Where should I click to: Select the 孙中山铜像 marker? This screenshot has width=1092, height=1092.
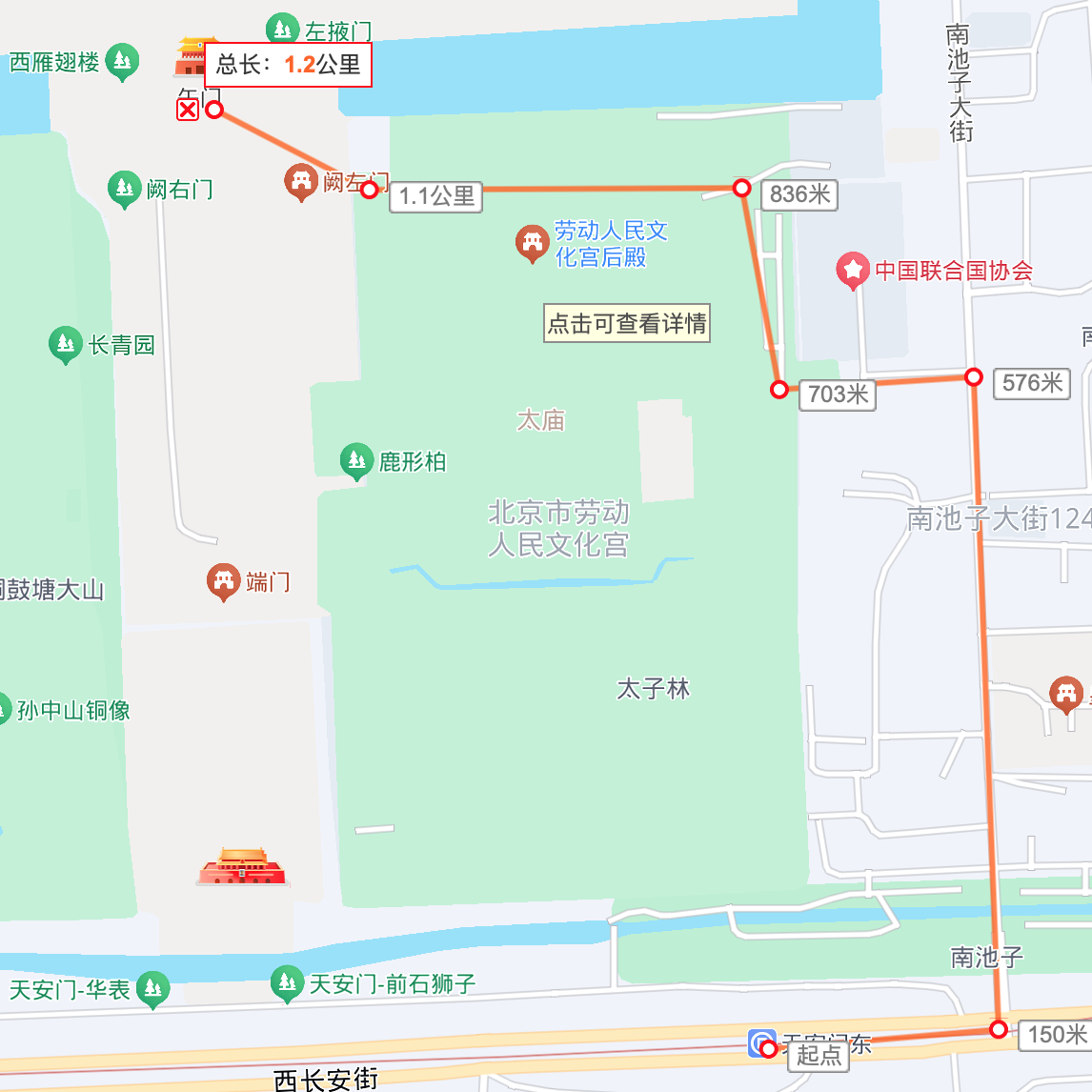(x=4, y=709)
